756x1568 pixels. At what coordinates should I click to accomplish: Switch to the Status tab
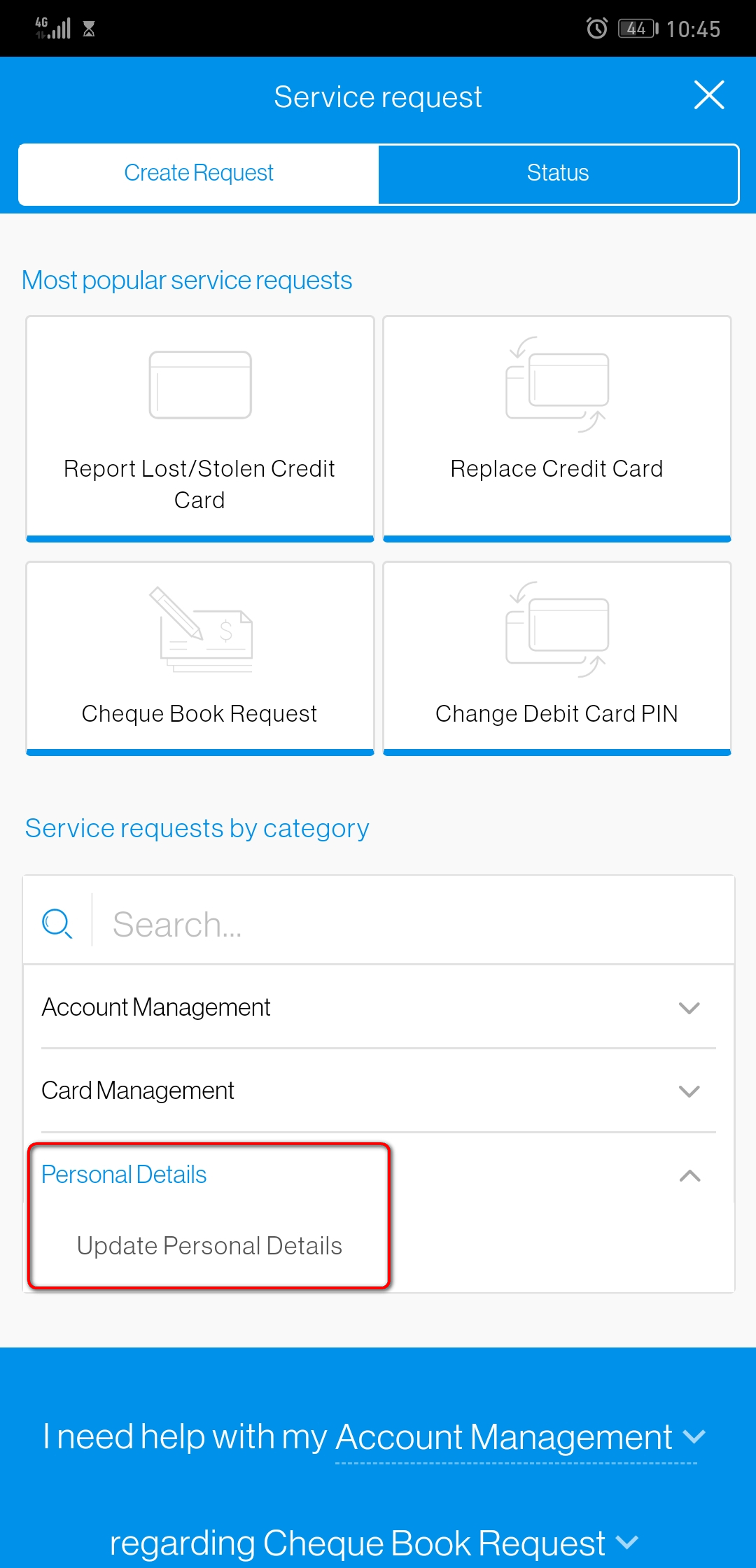(x=558, y=173)
